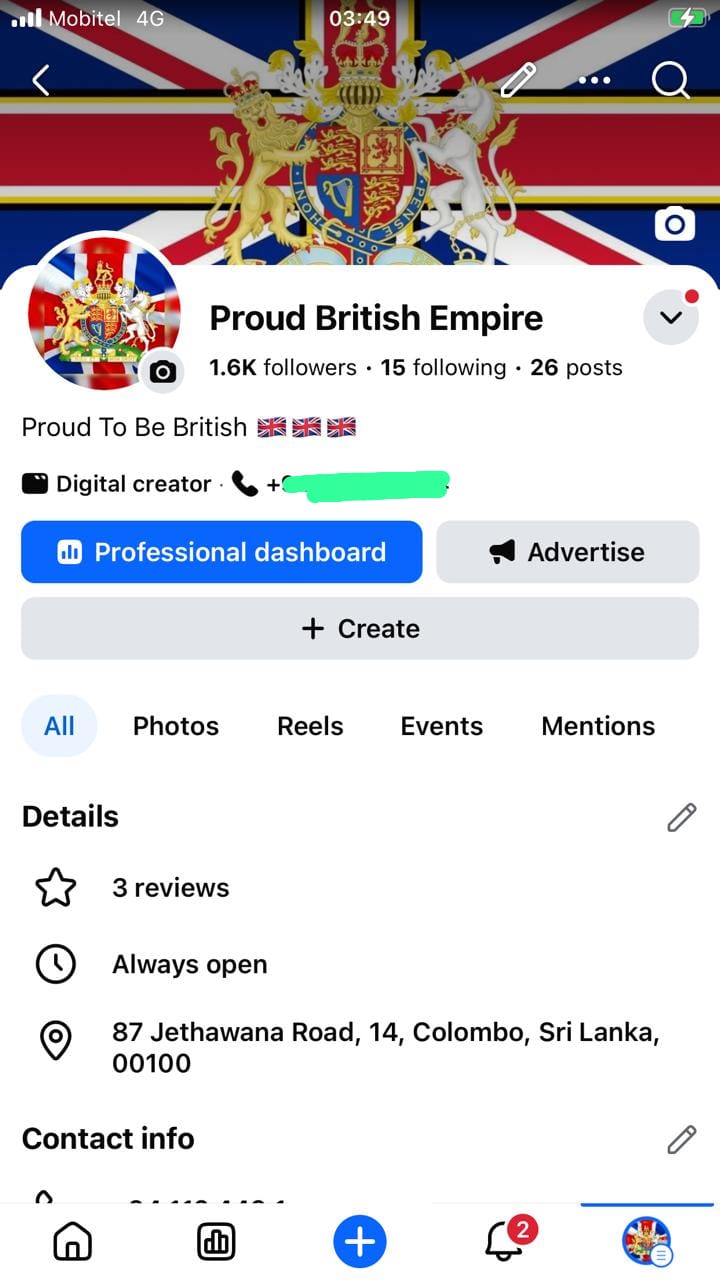The height and width of the screenshot is (1280, 720).
Task: Tap the Create button
Action: coord(360,629)
